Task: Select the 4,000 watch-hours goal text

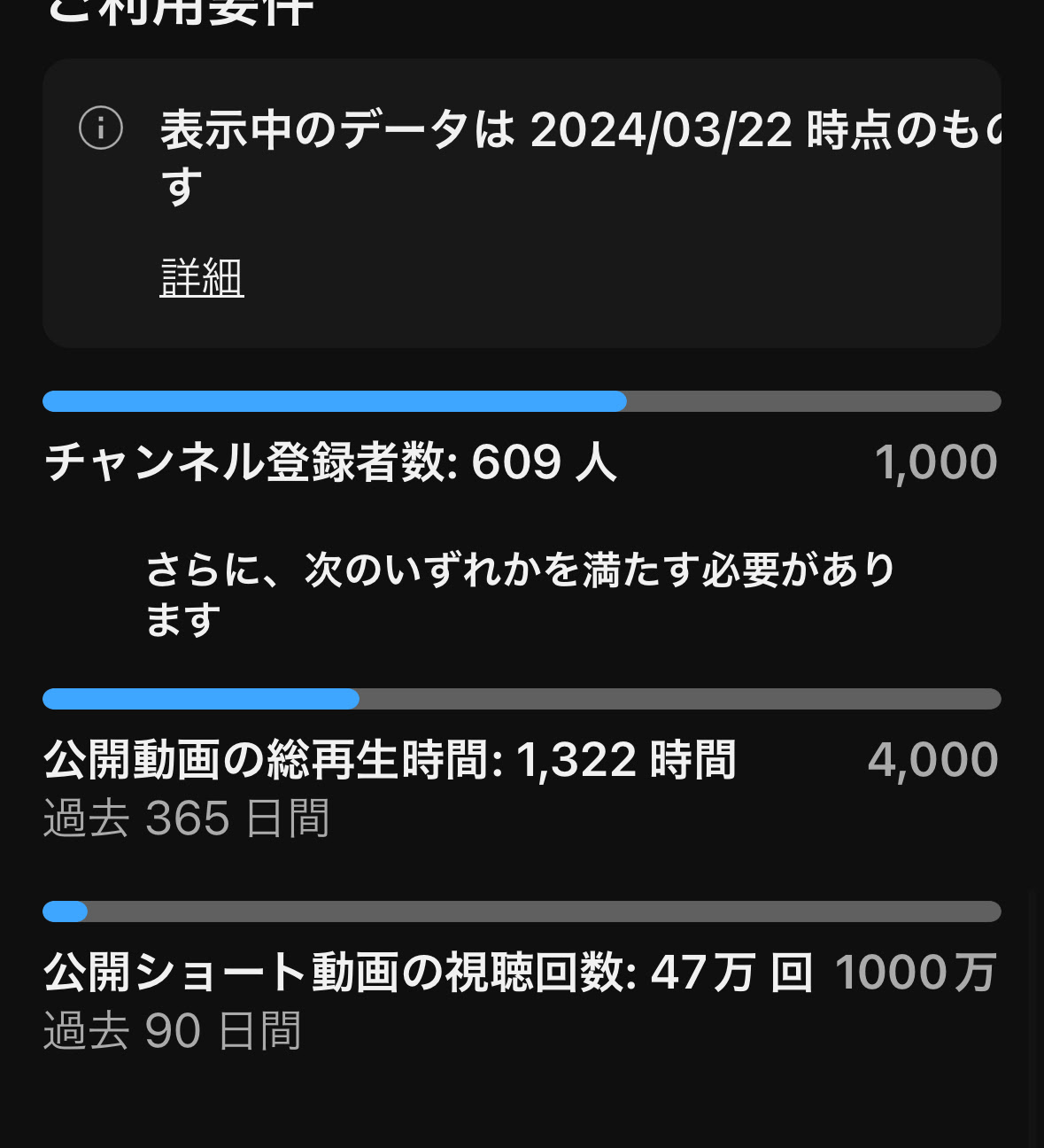Action: coord(932,759)
